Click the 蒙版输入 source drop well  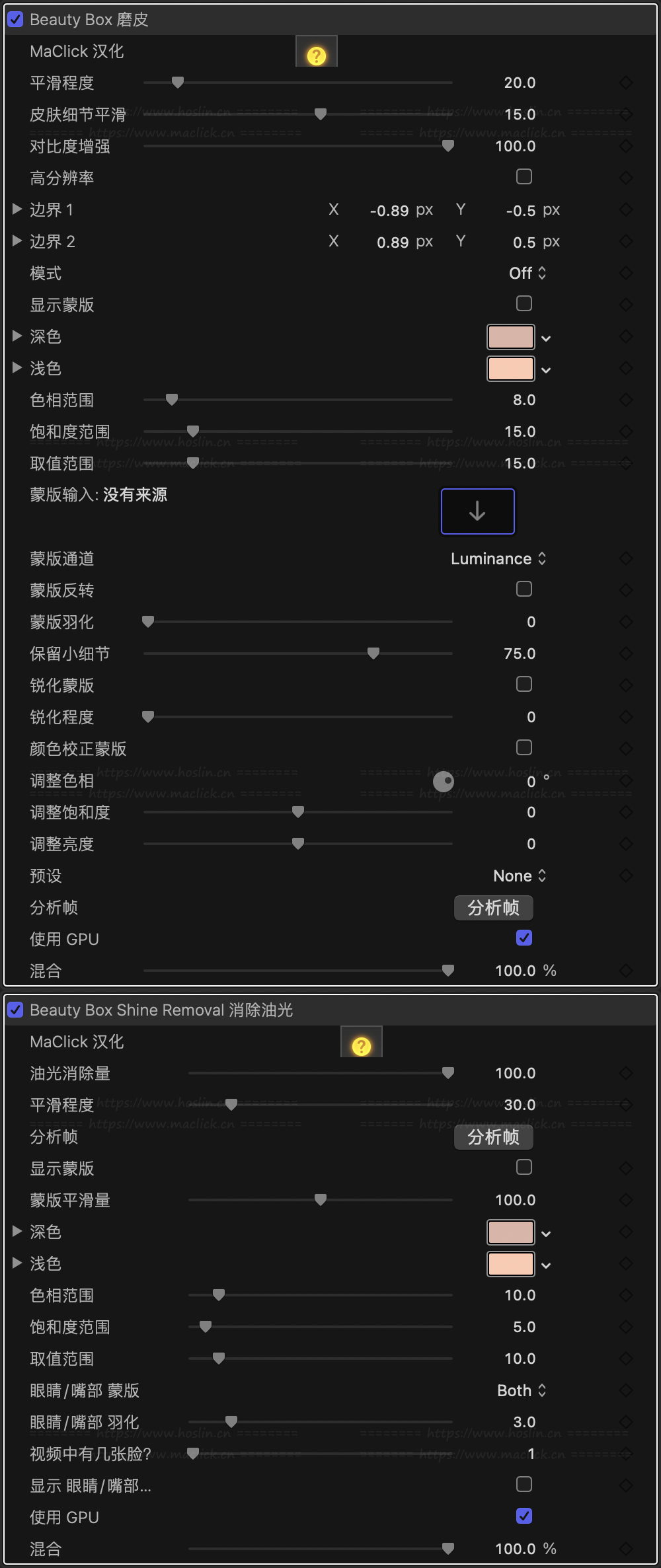(x=477, y=511)
